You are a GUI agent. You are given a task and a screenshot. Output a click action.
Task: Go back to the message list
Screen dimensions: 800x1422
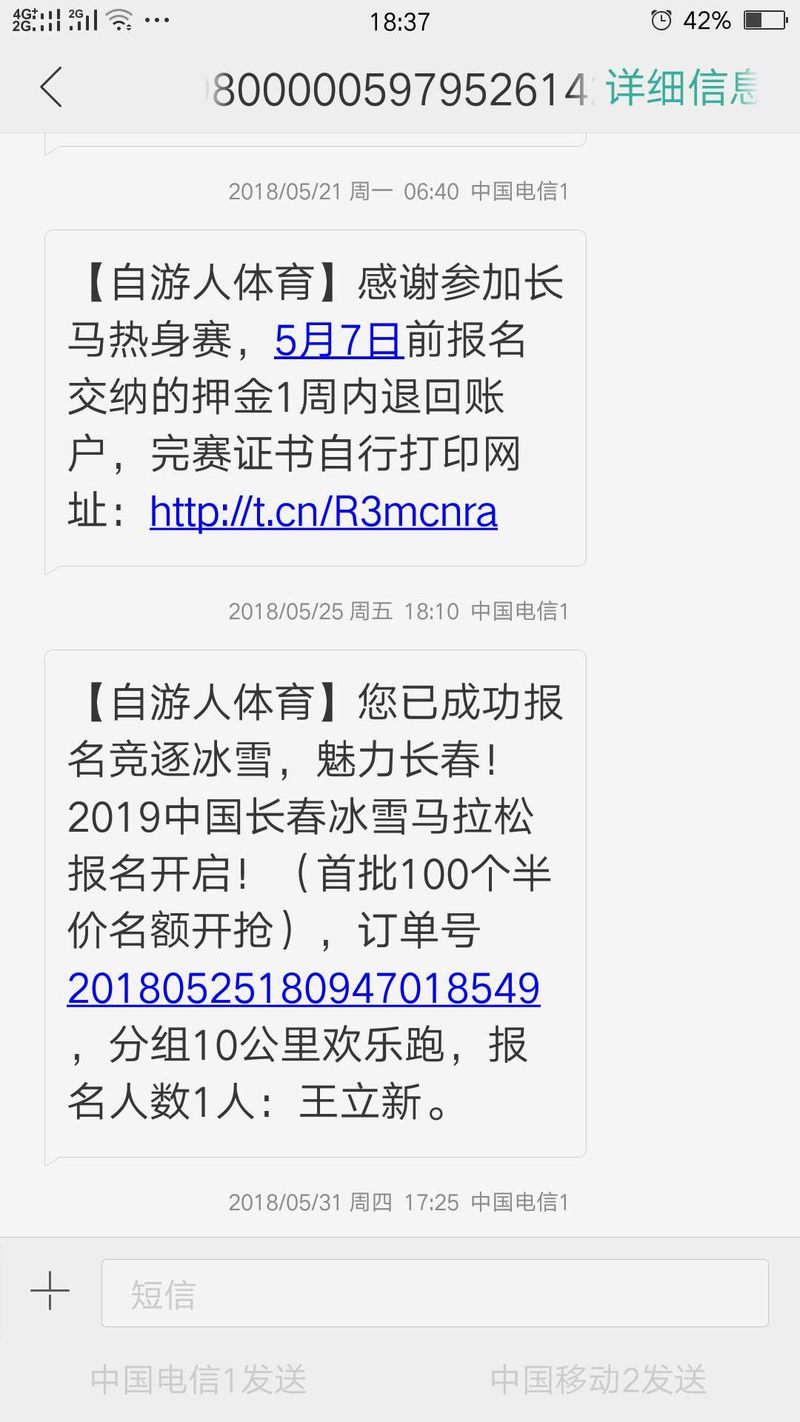[x=52, y=88]
